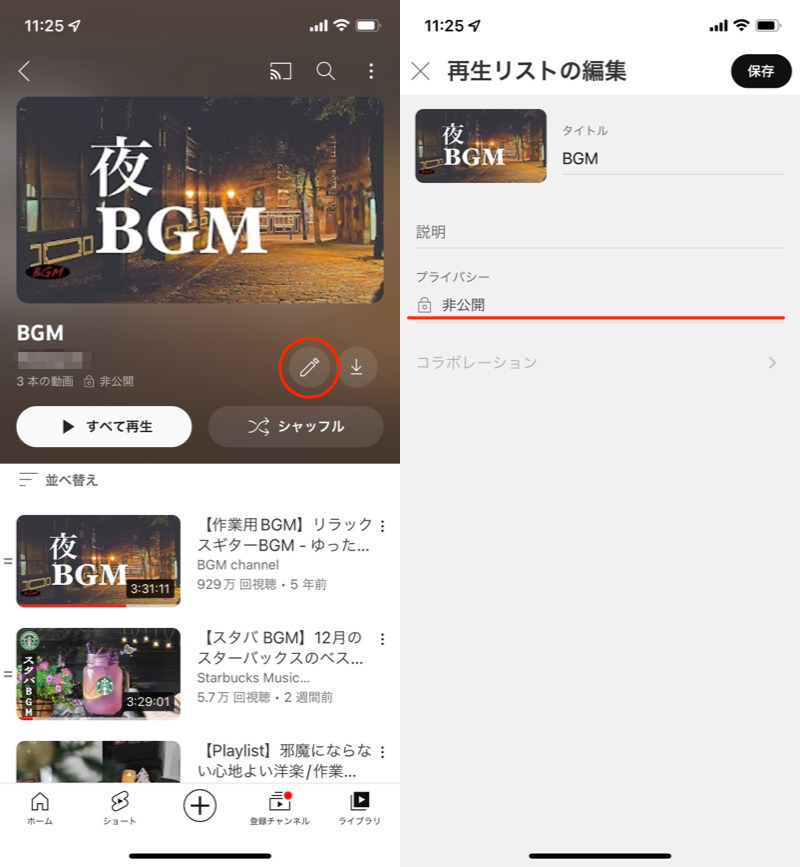Download the BGM playlist
800x867 pixels.
[x=357, y=368]
